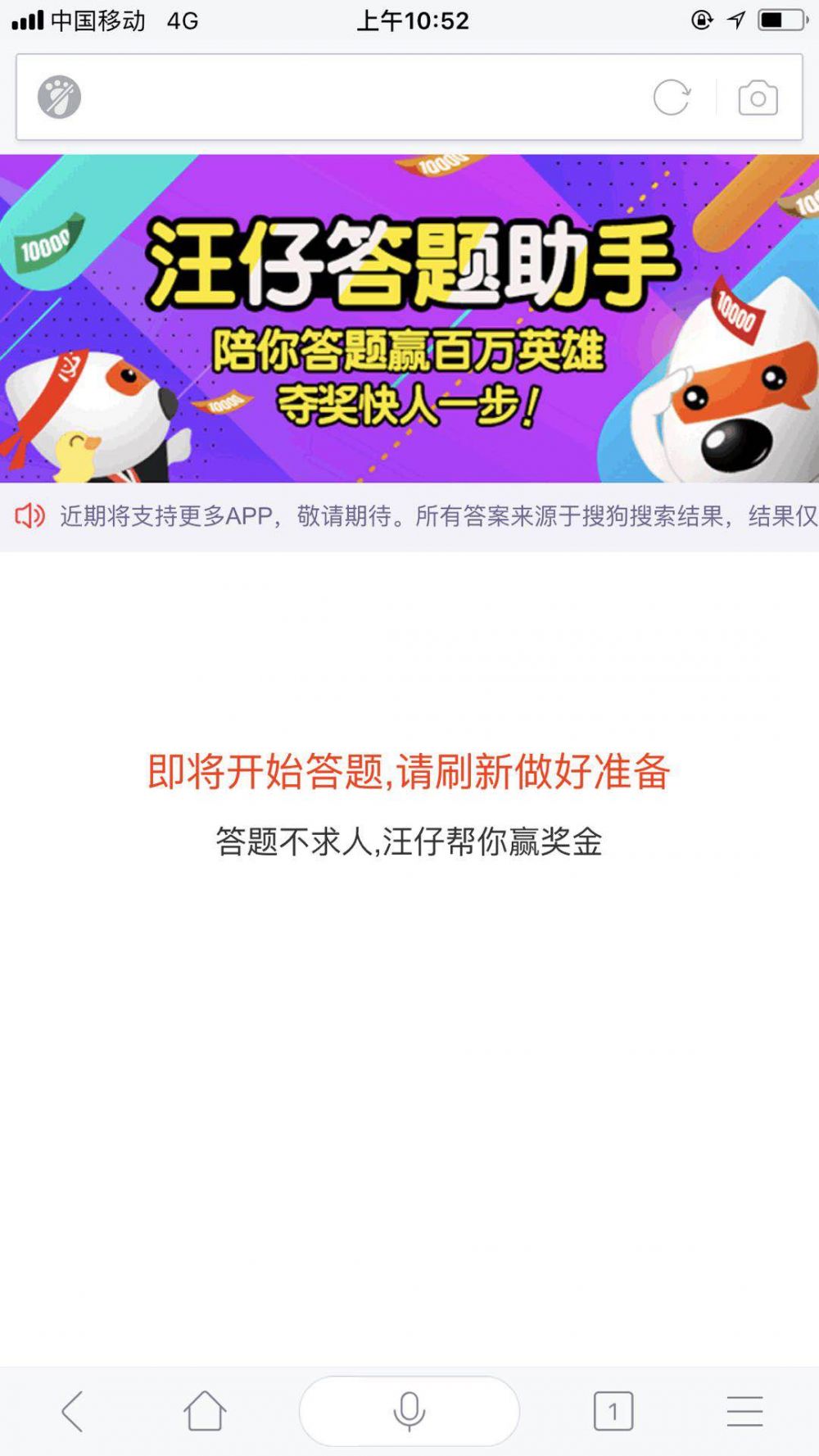This screenshot has width=819, height=1456.
Task: Go back with the bottom back arrow
Action: (72, 1411)
